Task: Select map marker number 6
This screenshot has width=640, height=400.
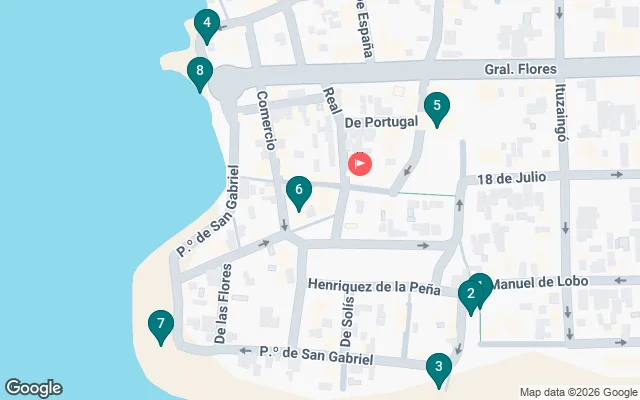Action: click(298, 190)
